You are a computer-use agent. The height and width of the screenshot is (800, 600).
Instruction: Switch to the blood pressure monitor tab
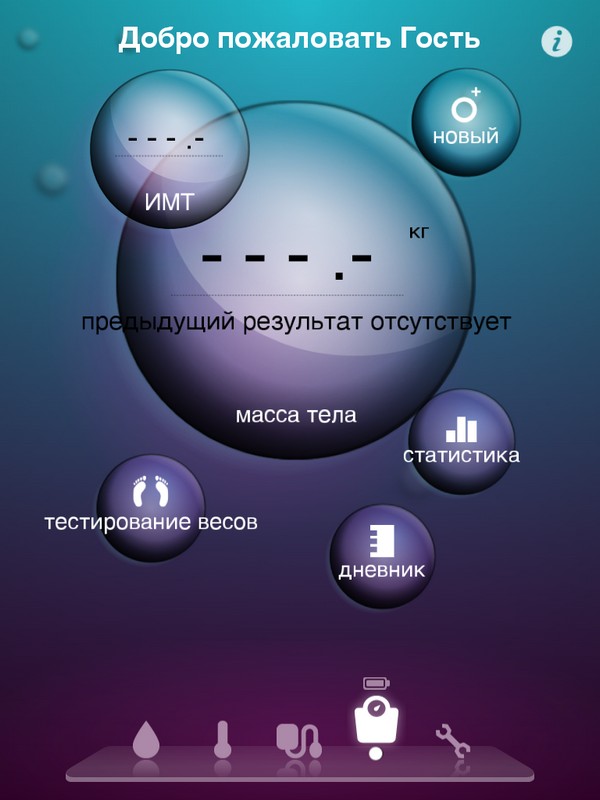pos(298,740)
